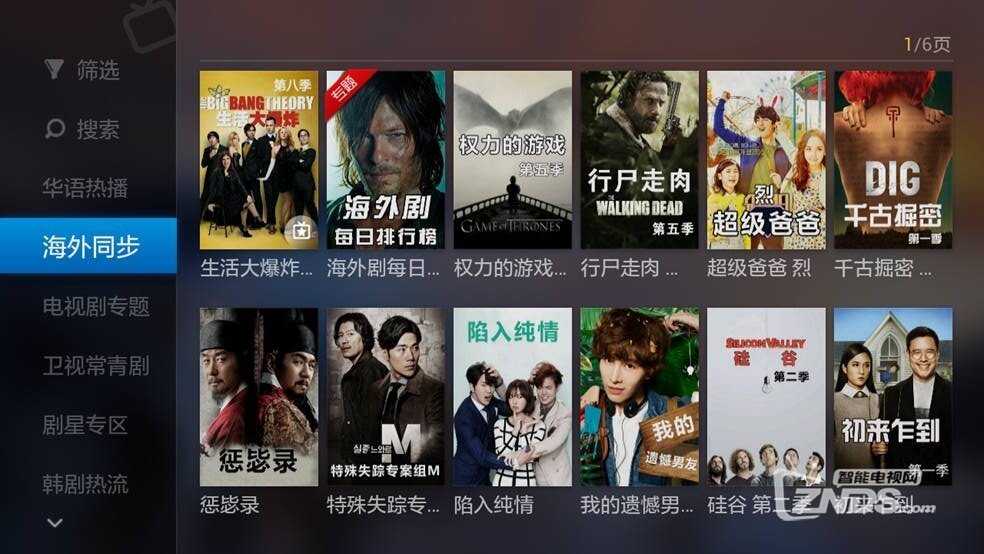Go to 剧星专区 category
The image size is (984, 554).
(85, 425)
